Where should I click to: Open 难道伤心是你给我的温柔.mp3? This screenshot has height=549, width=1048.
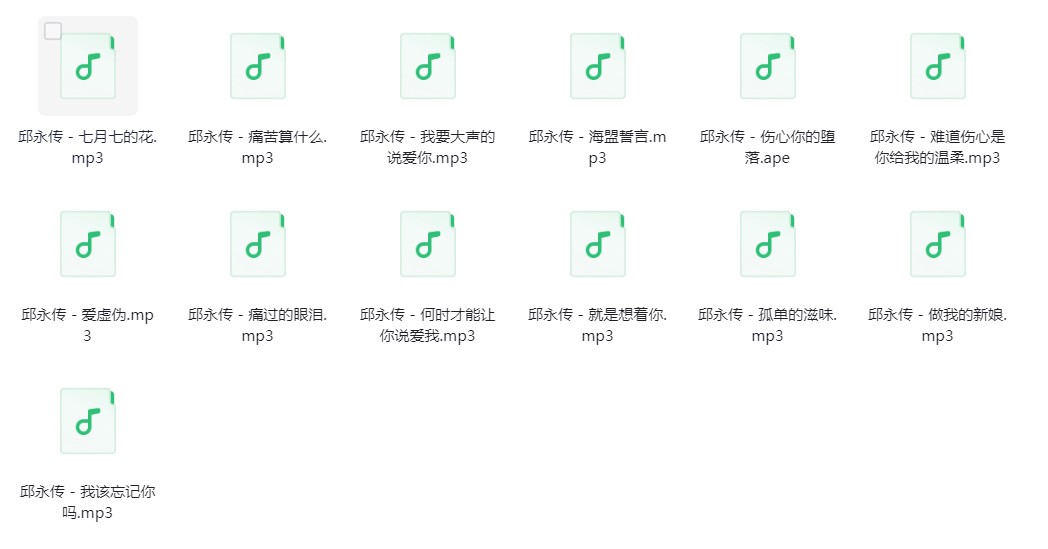pyautogui.click(x=938, y=66)
